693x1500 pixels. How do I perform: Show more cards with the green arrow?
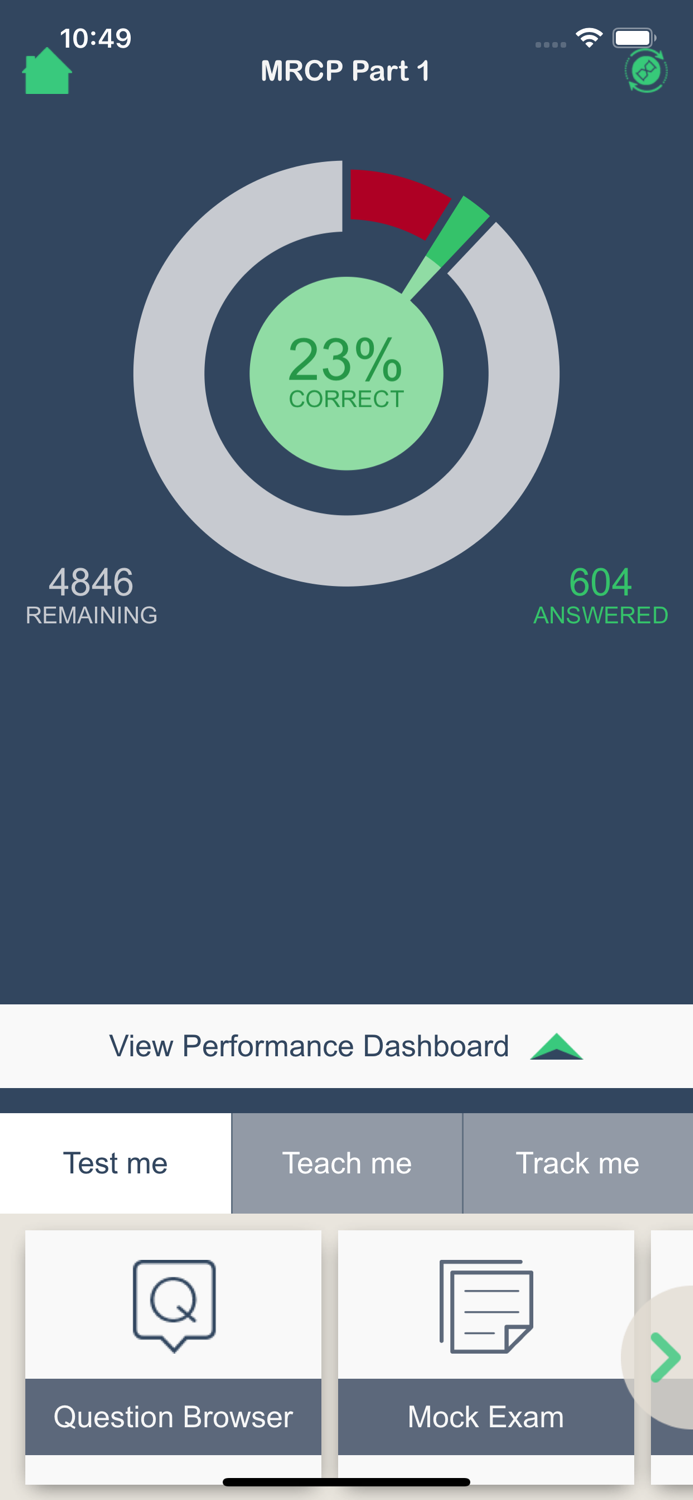(665, 1358)
